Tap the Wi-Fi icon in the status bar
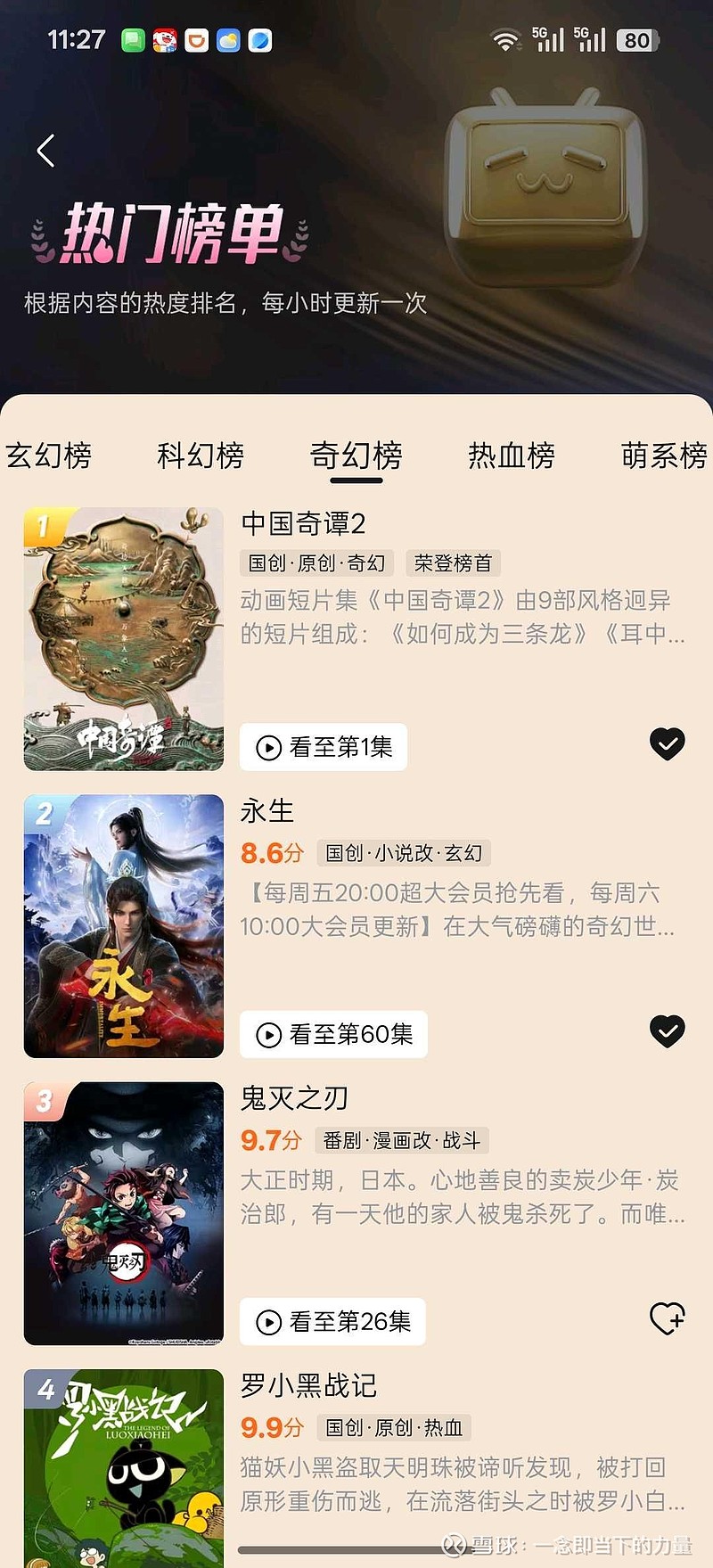713x1568 pixels. (x=505, y=39)
